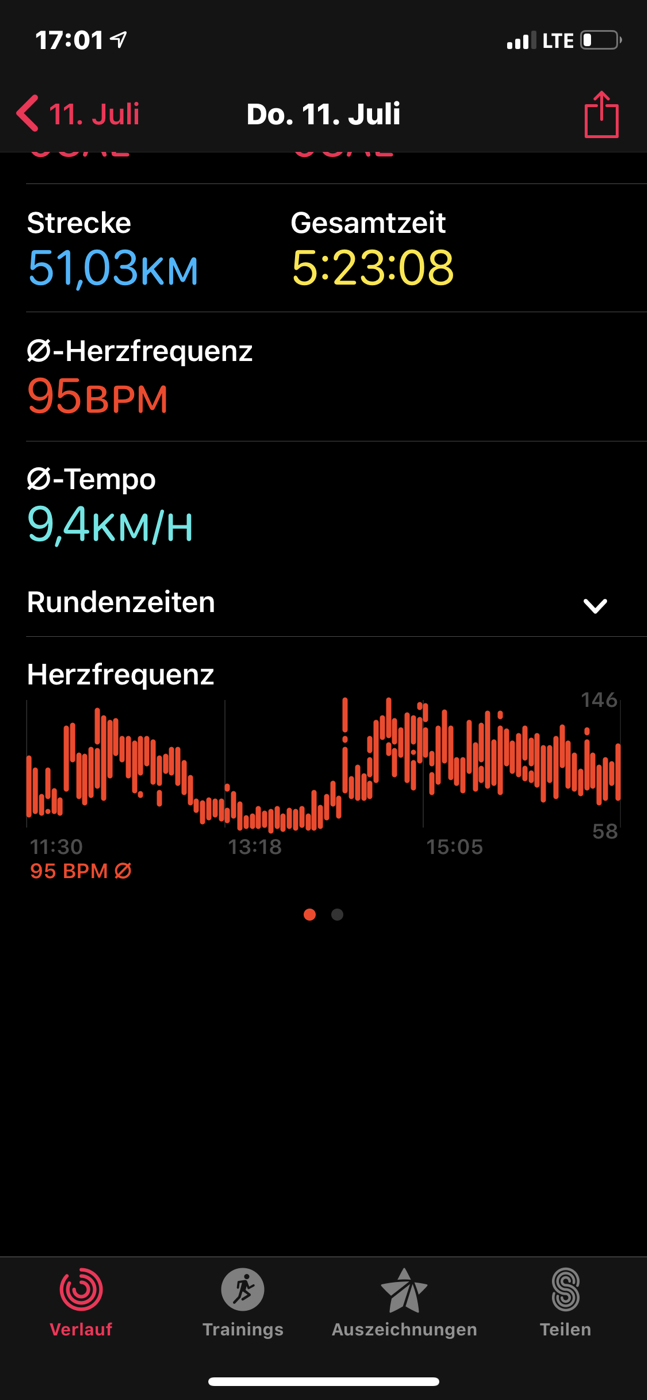
Task: Go back to 11. Juli
Action: [78, 114]
